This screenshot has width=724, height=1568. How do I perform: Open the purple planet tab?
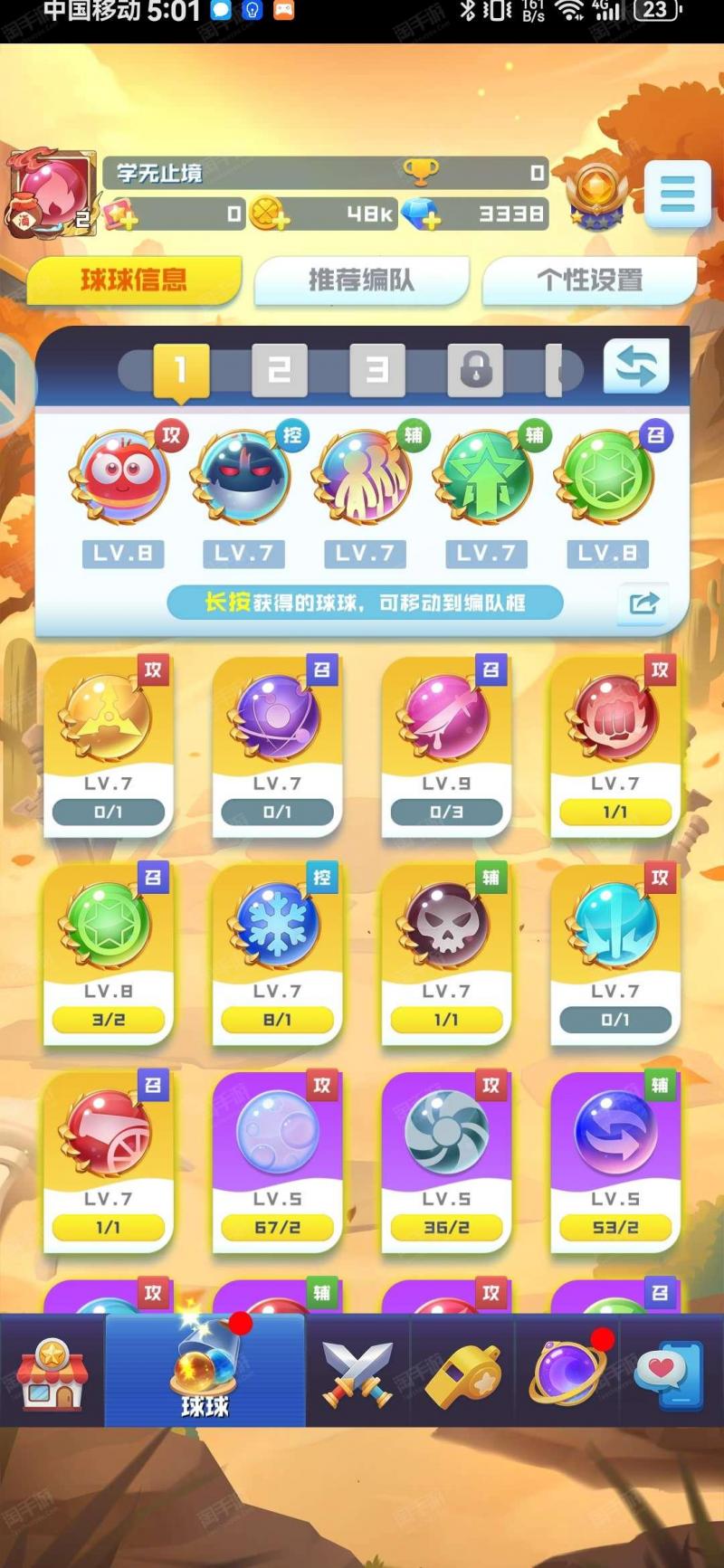(x=567, y=1371)
